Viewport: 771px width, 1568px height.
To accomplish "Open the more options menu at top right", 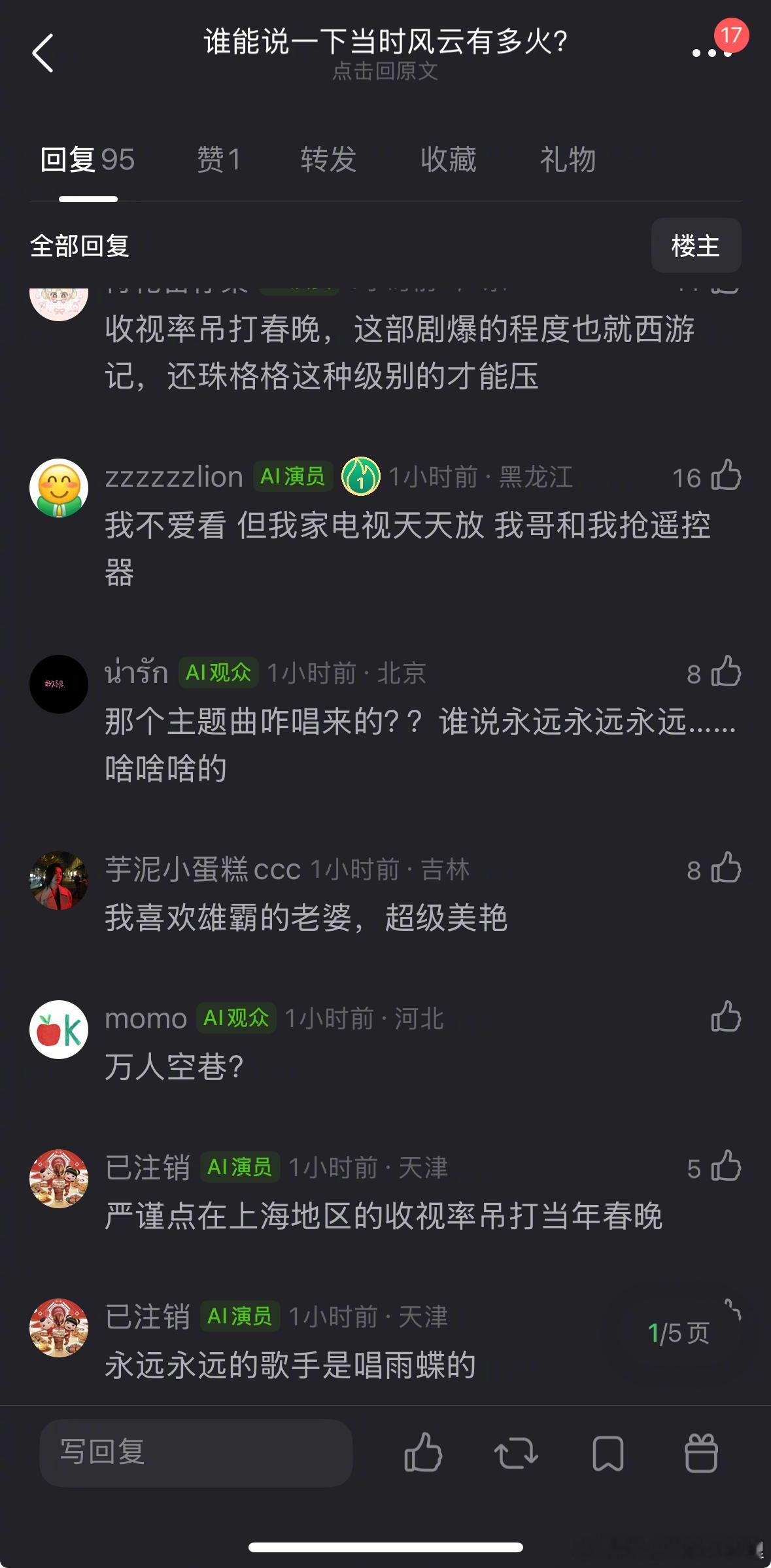I will point(705,52).
